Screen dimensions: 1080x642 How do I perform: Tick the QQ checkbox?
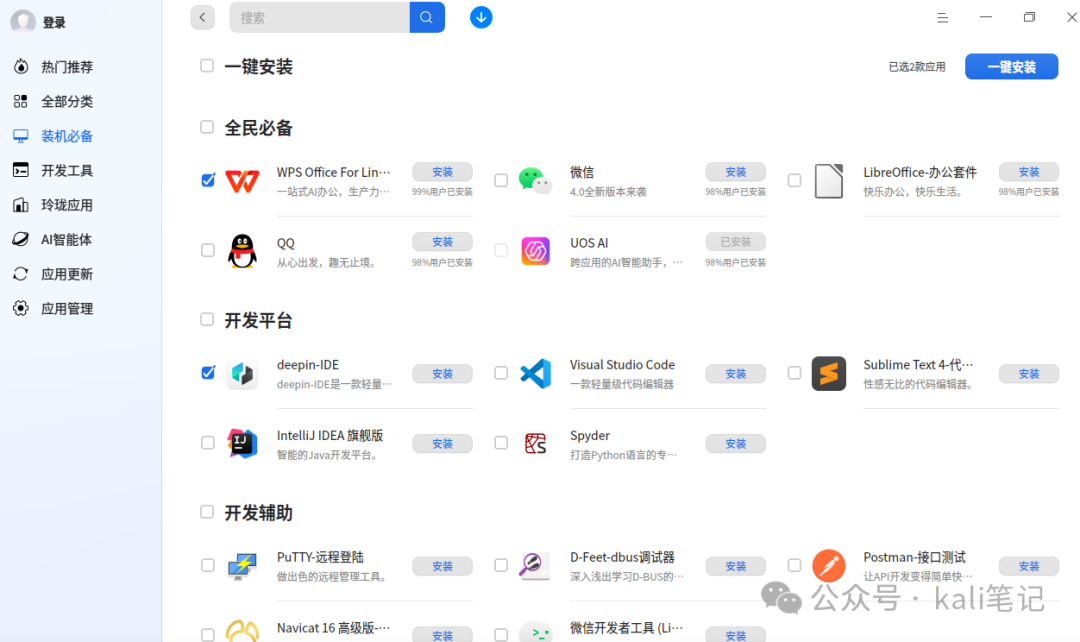click(x=208, y=250)
